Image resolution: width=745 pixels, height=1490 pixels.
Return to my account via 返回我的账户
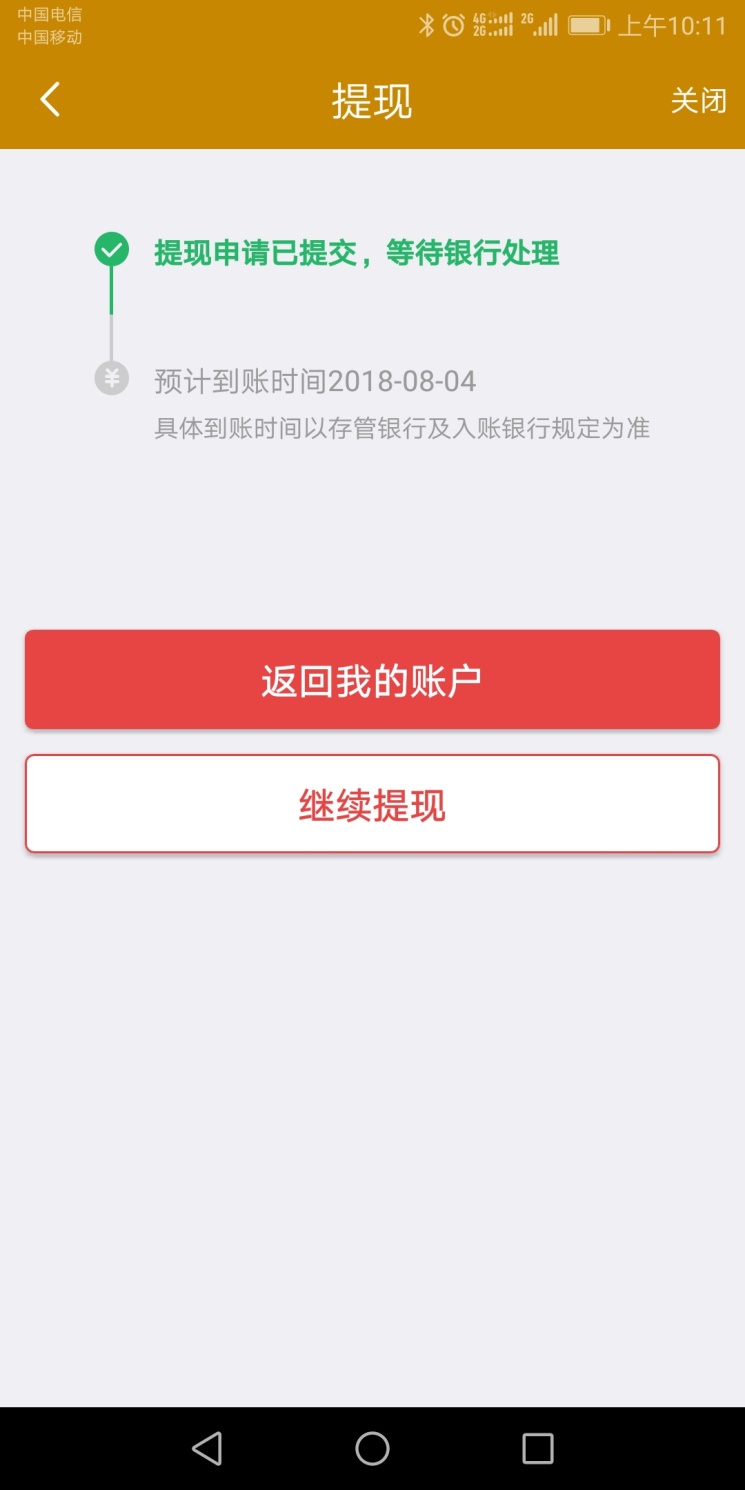click(x=372, y=680)
